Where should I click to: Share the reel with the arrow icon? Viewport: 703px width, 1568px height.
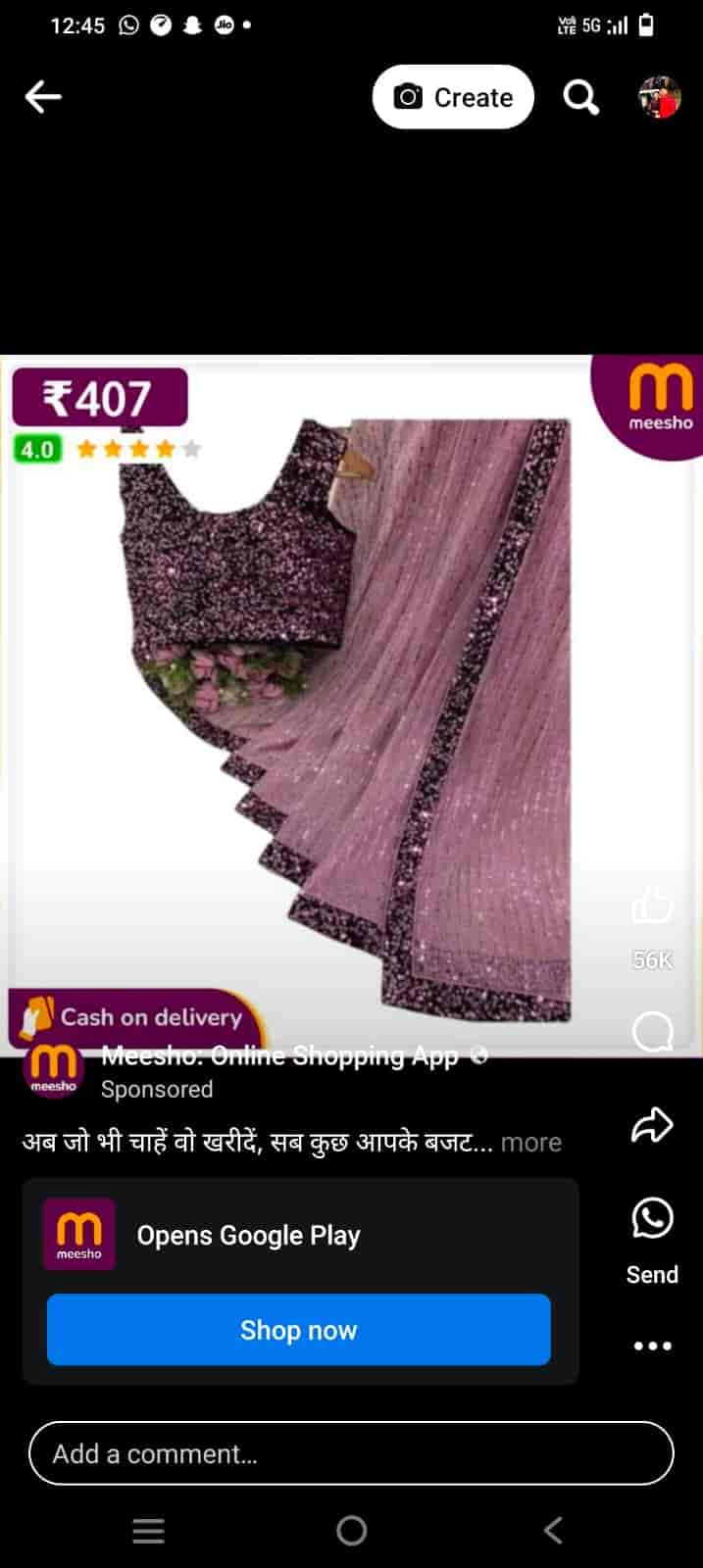(652, 1126)
